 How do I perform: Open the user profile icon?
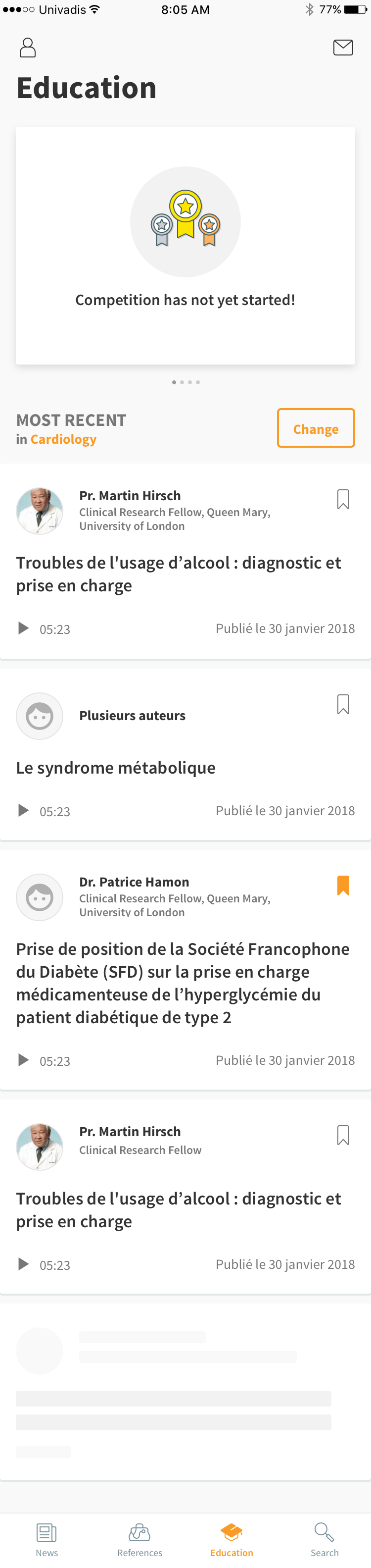[28, 48]
